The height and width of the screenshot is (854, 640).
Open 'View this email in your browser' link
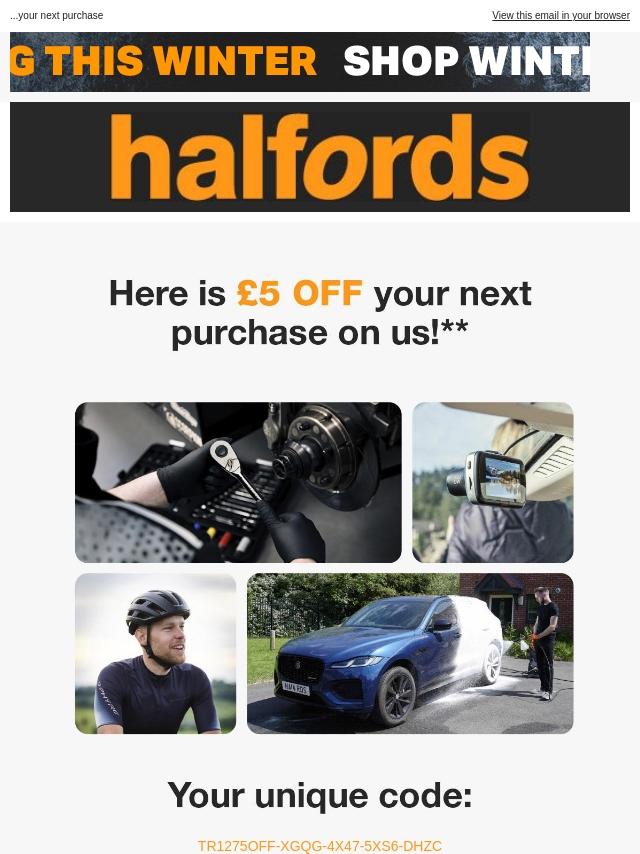click(x=560, y=16)
